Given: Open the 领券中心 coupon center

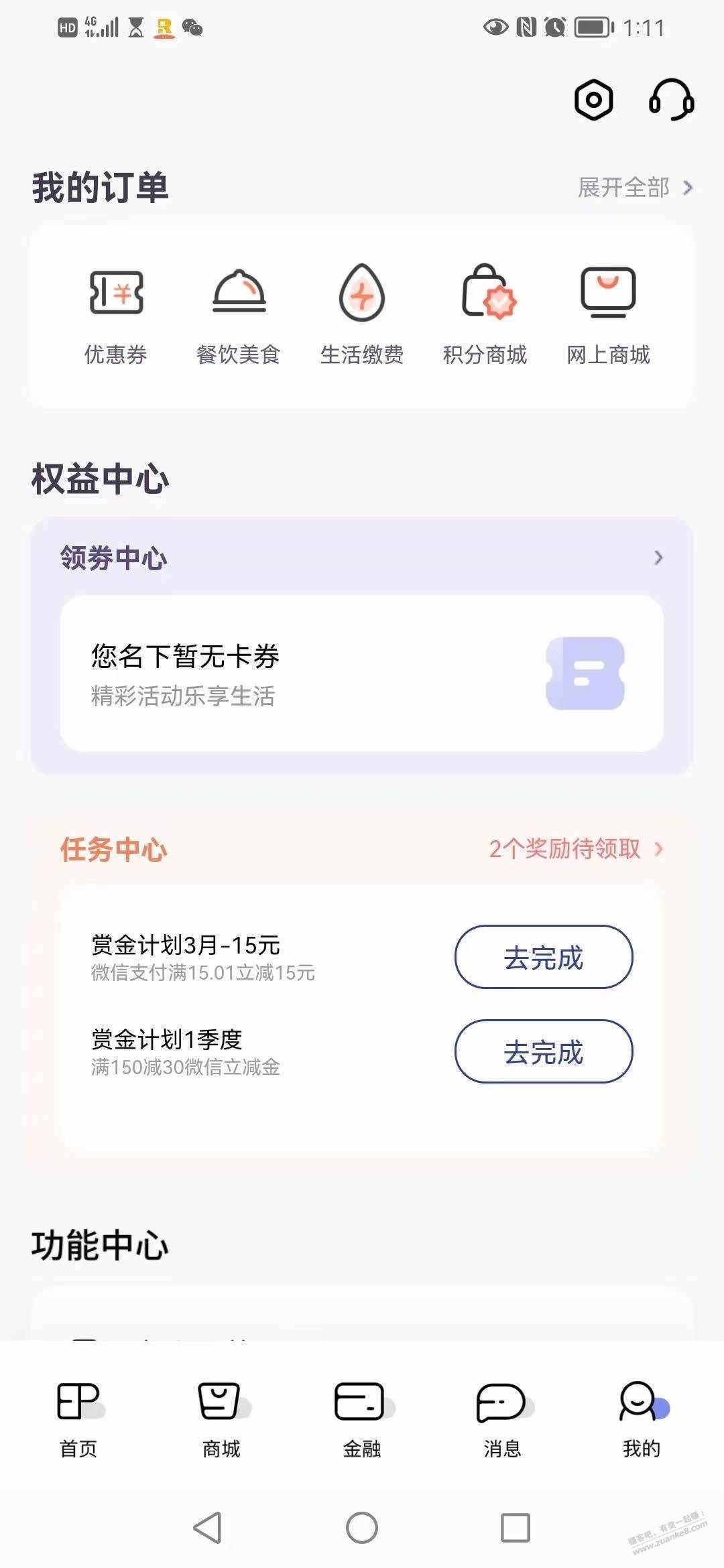Looking at the screenshot, I should [x=362, y=558].
